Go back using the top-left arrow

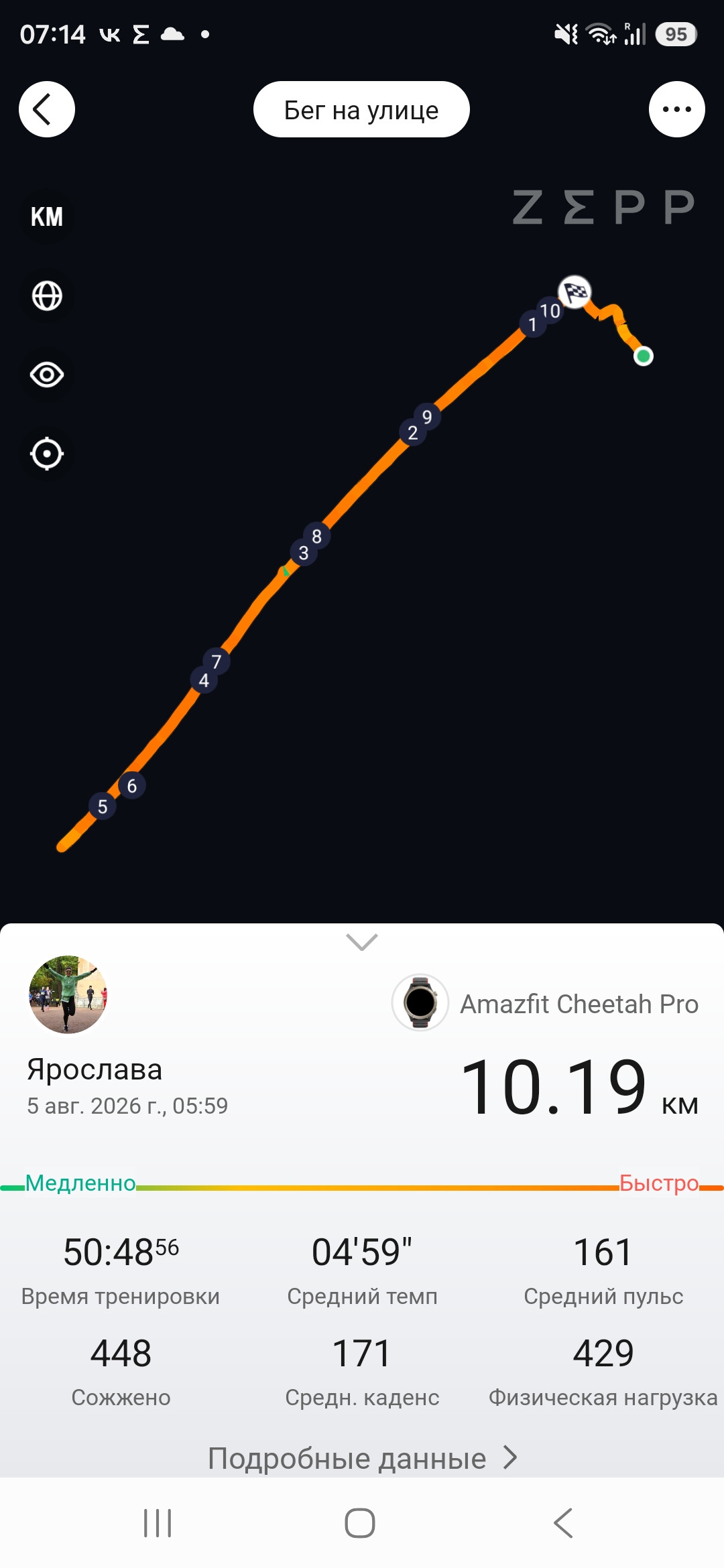pyautogui.click(x=47, y=109)
